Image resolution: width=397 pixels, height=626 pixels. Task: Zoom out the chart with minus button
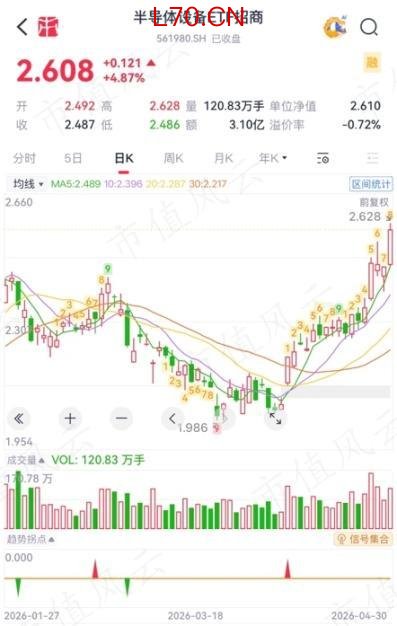coord(121,418)
